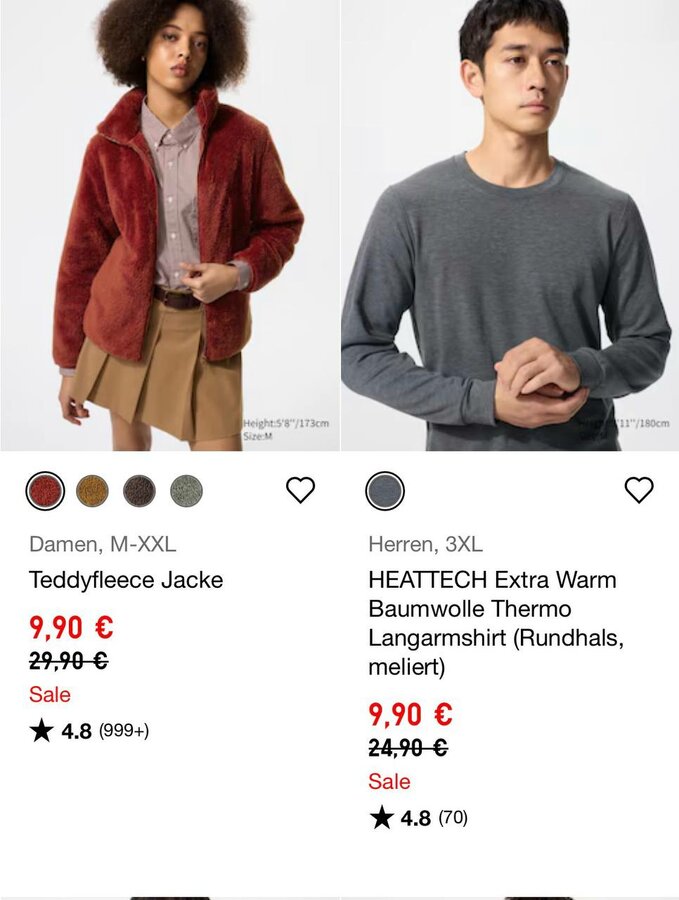Select mustard yellow swatch for Teddyfleece Jacke
This screenshot has height=900, width=679.
click(92, 491)
